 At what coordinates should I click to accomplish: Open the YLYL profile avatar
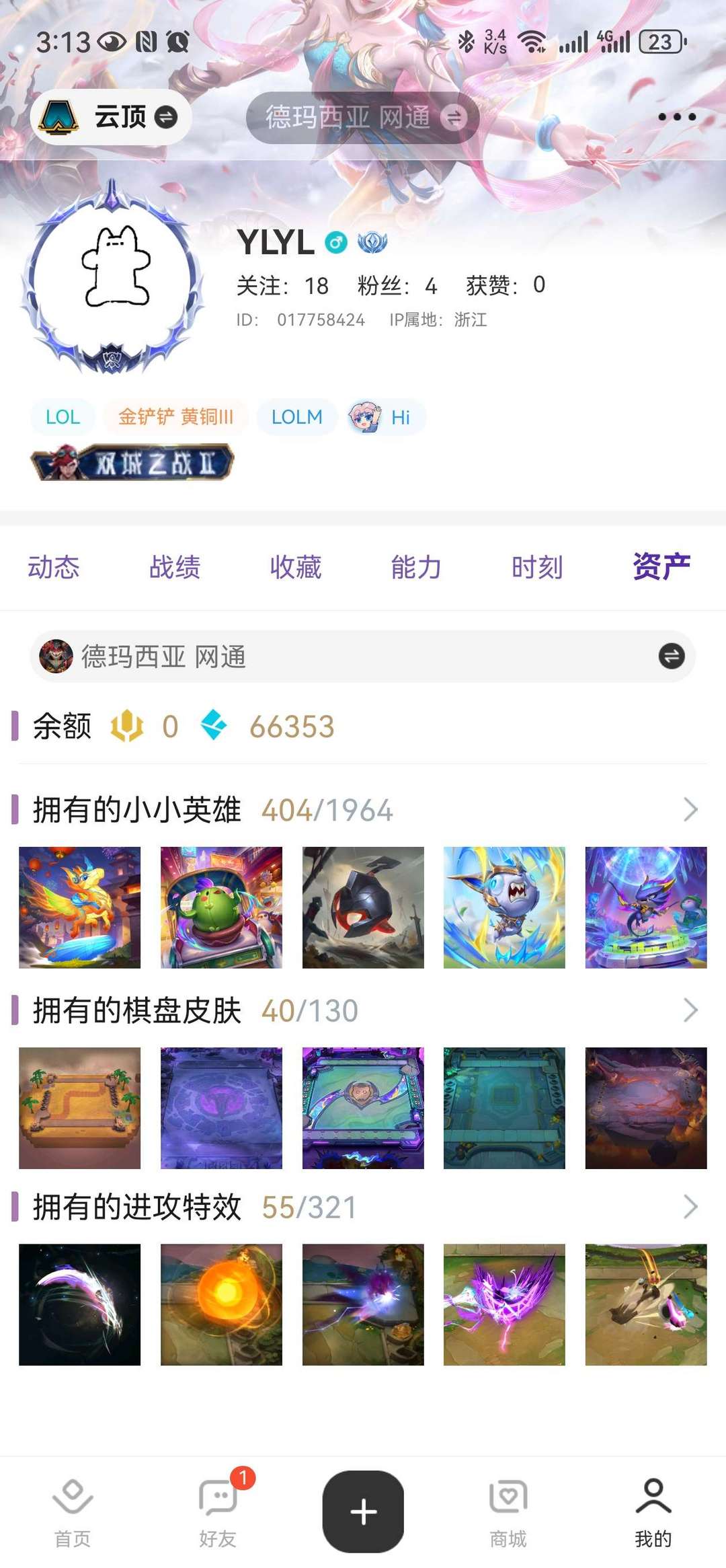point(112,277)
